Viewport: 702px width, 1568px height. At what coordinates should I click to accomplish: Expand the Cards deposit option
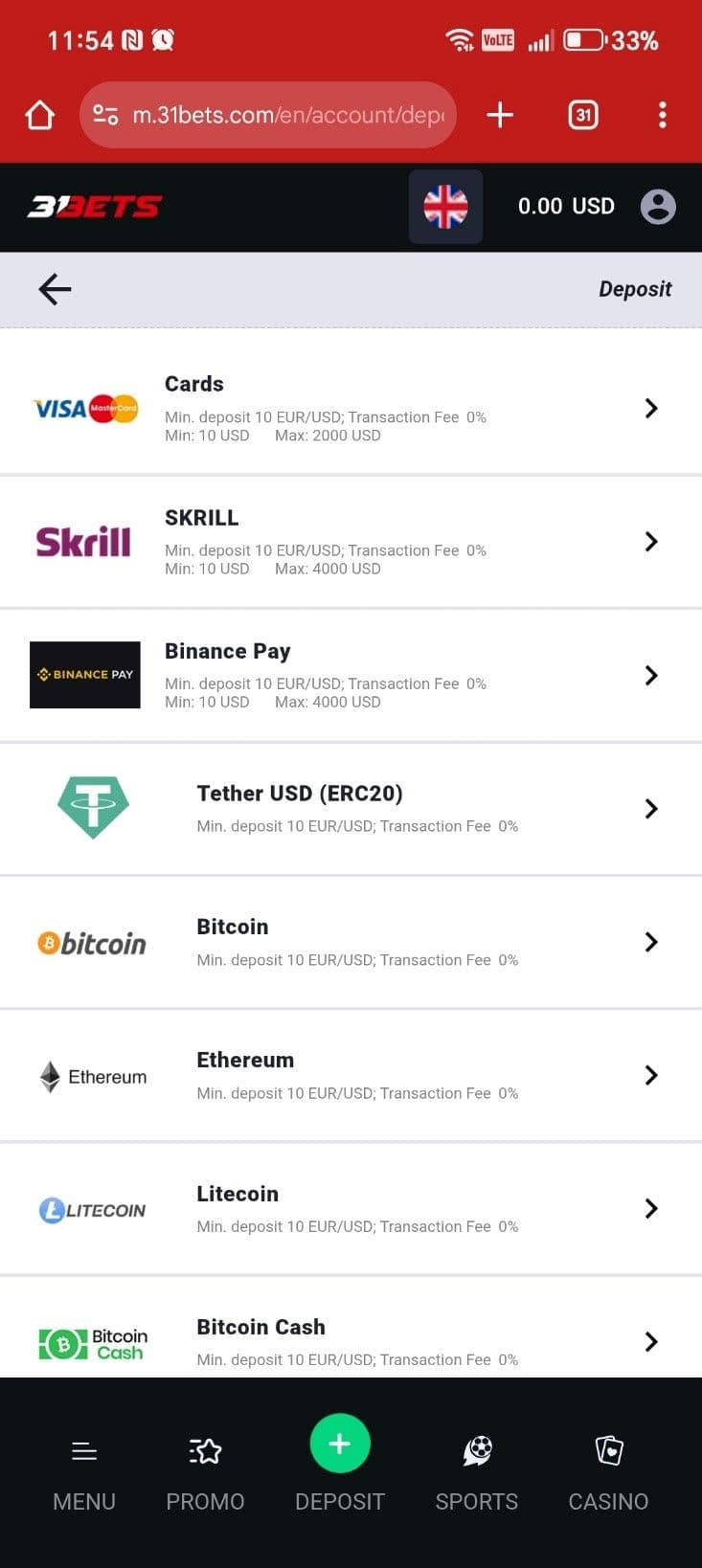652,408
